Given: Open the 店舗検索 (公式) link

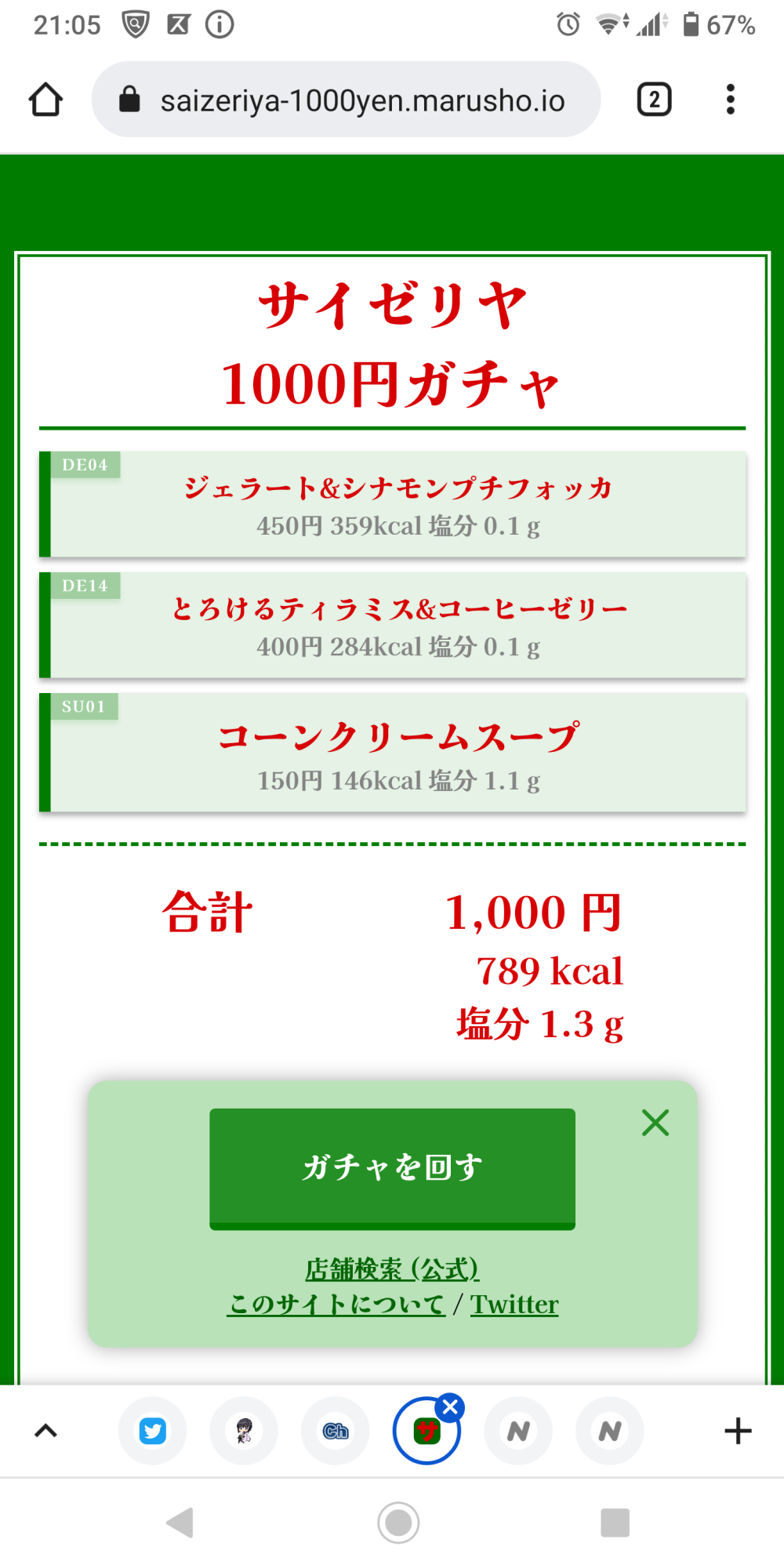Looking at the screenshot, I should tap(392, 1268).
